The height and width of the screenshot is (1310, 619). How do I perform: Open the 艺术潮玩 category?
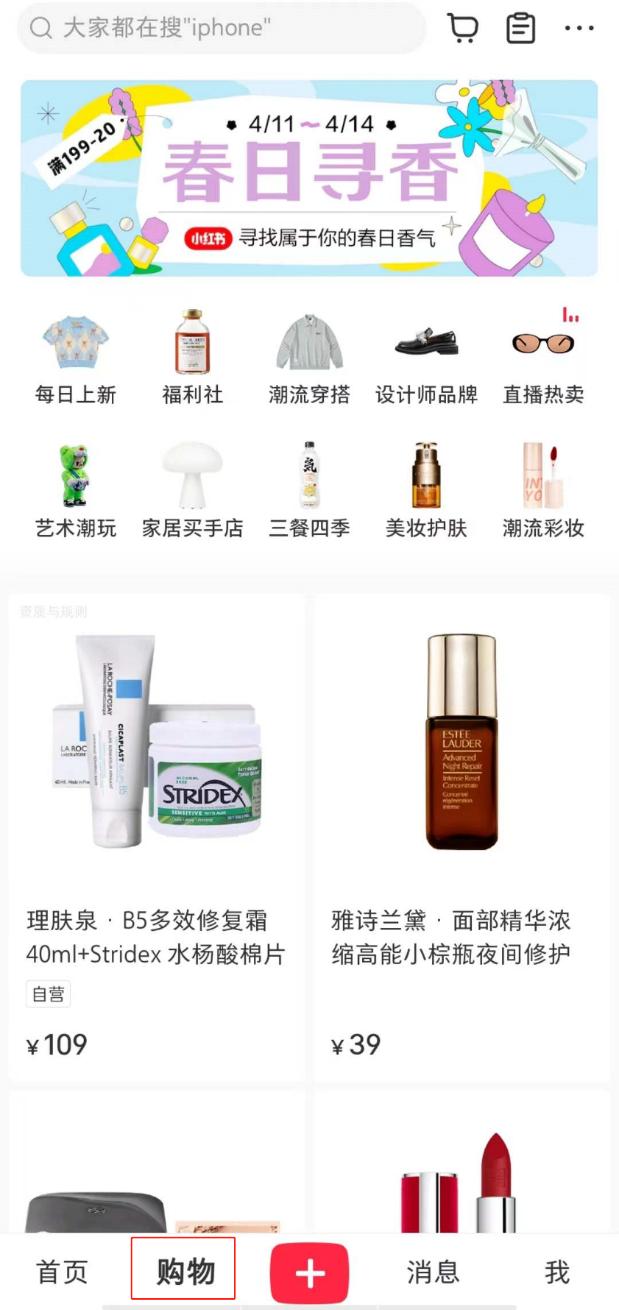(76, 491)
